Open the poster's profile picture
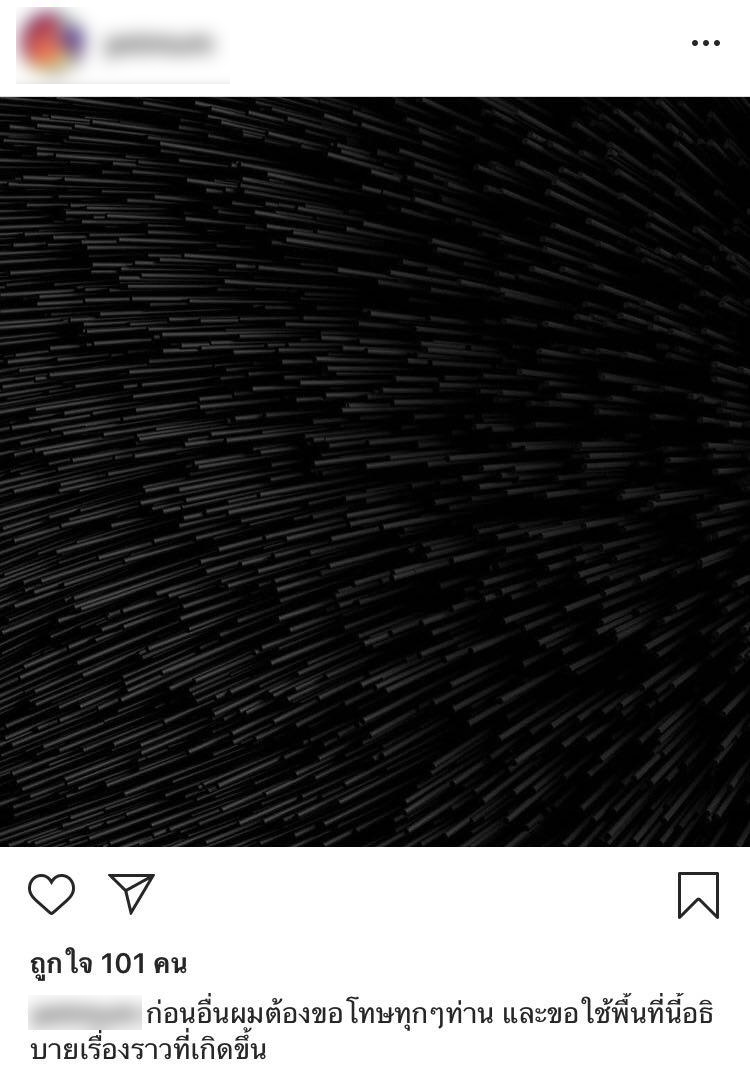Image resolution: width=750 pixels, height=1069 pixels. [51, 42]
